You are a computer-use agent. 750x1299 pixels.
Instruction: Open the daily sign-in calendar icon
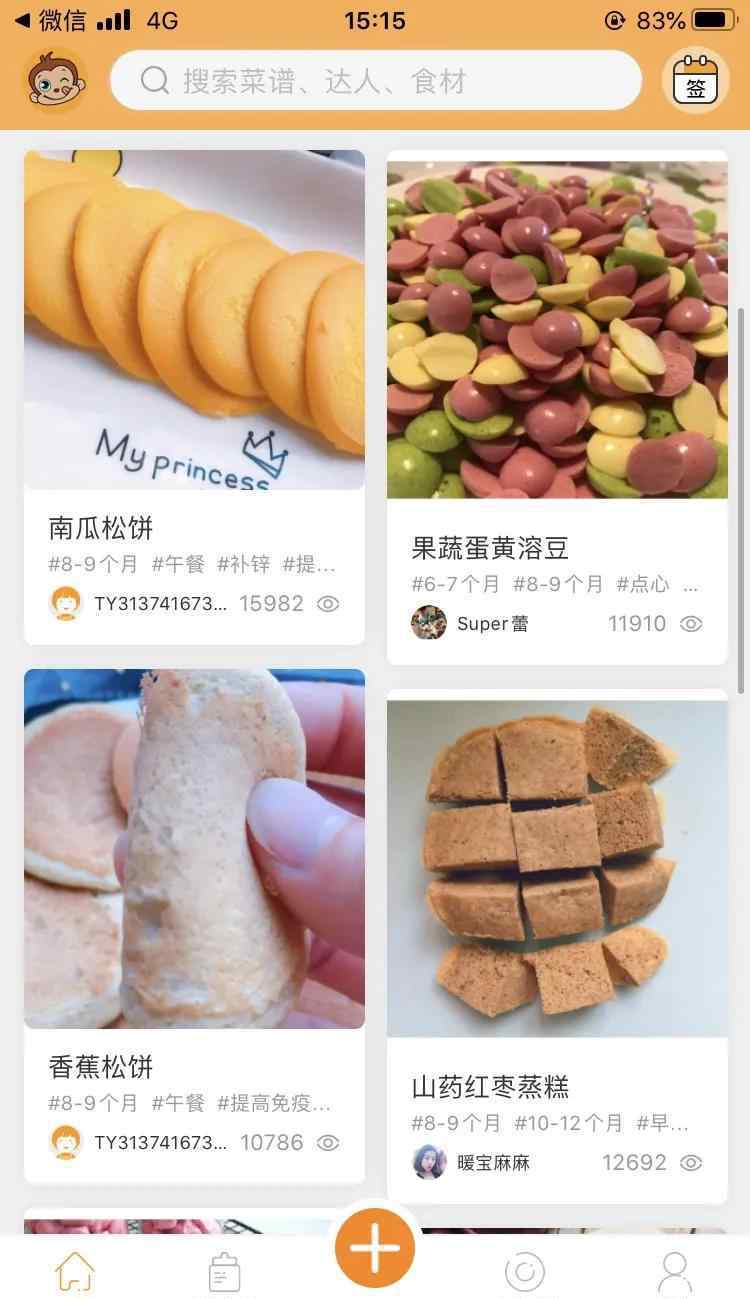696,80
